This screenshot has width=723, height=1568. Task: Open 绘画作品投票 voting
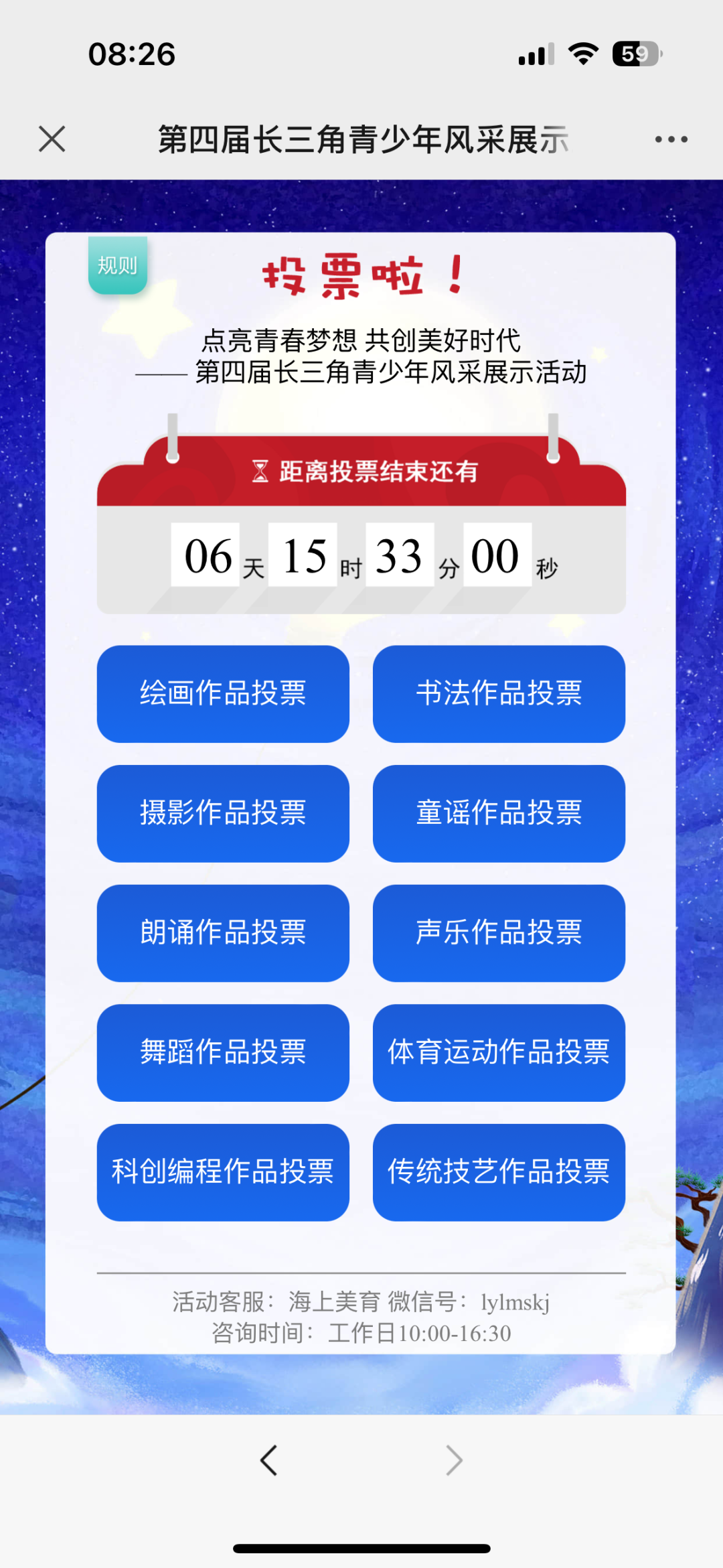pos(223,693)
